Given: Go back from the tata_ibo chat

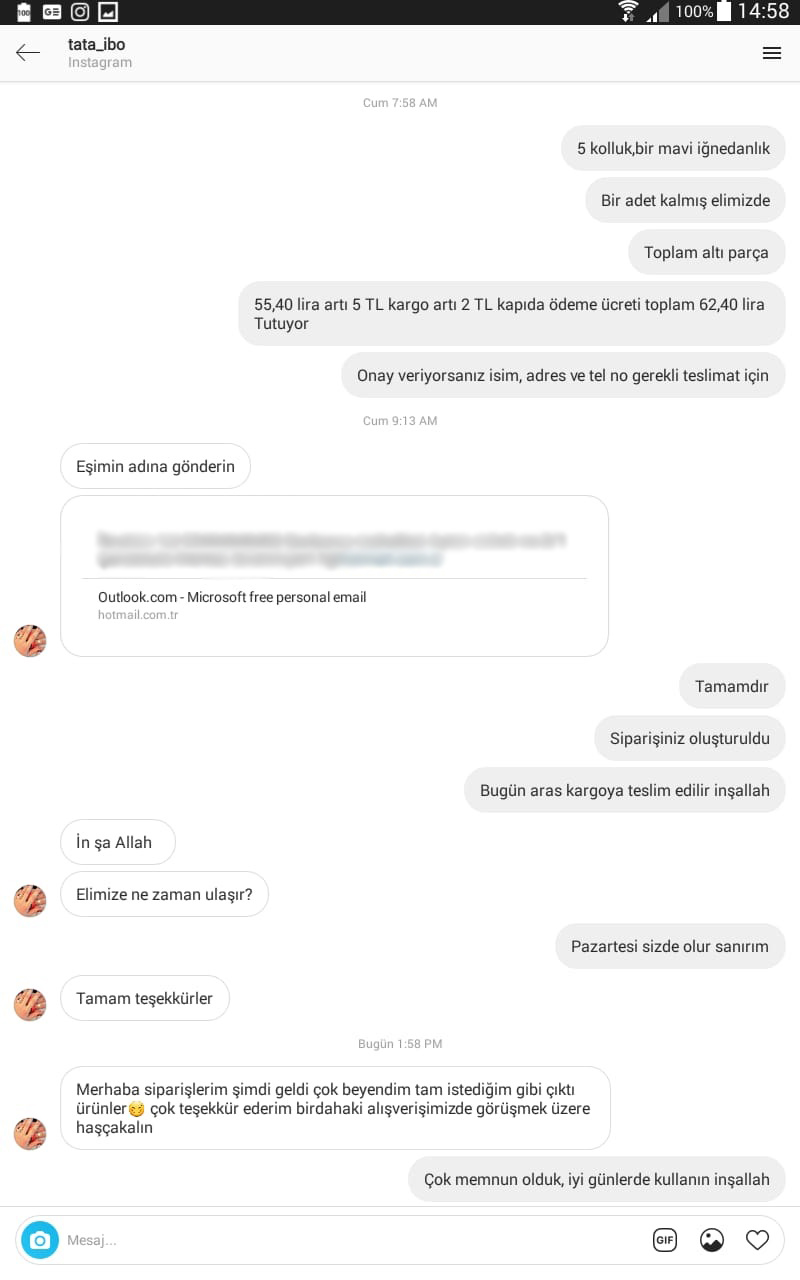Looking at the screenshot, I should pos(28,53).
